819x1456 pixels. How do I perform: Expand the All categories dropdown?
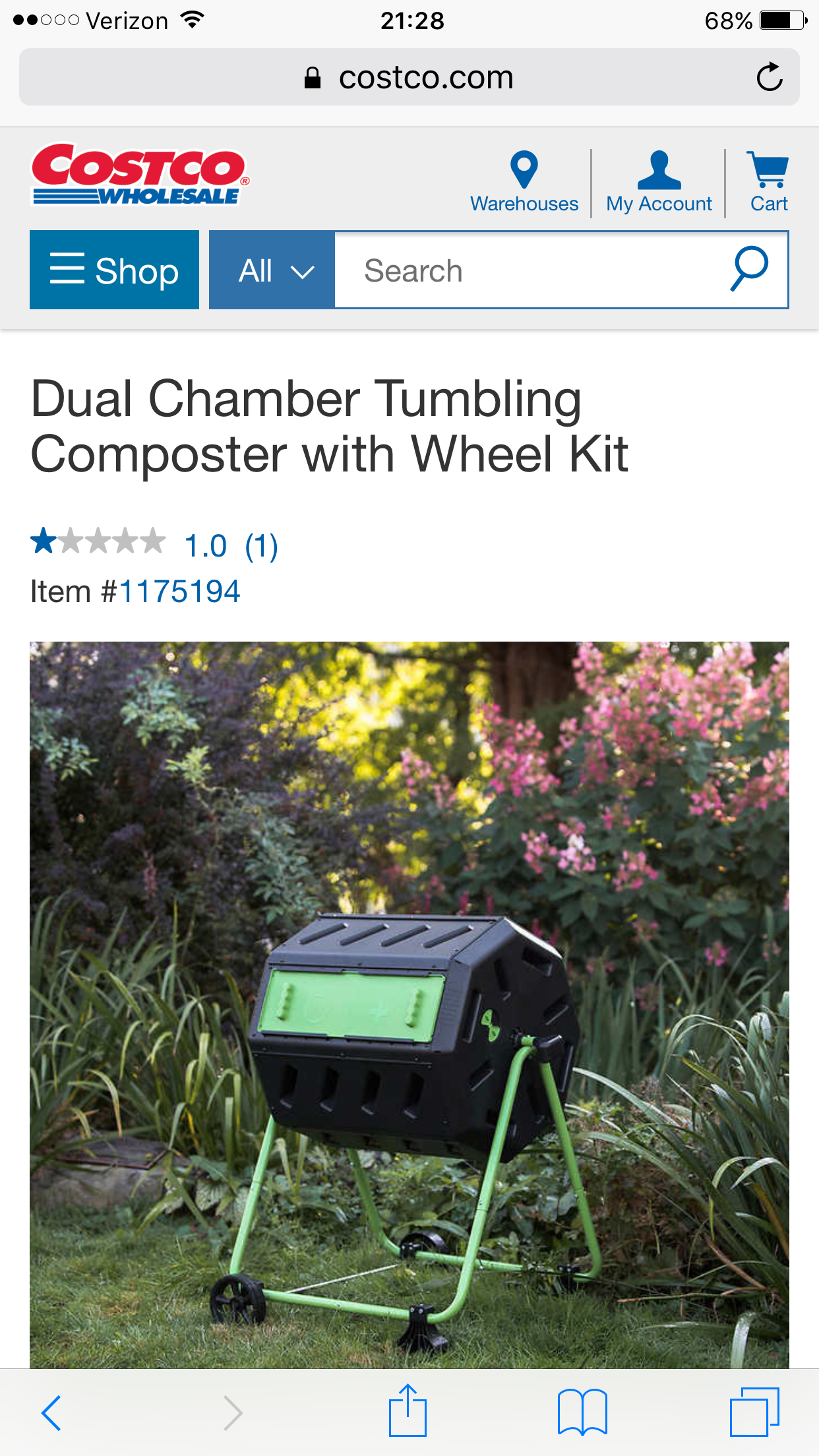coord(272,270)
